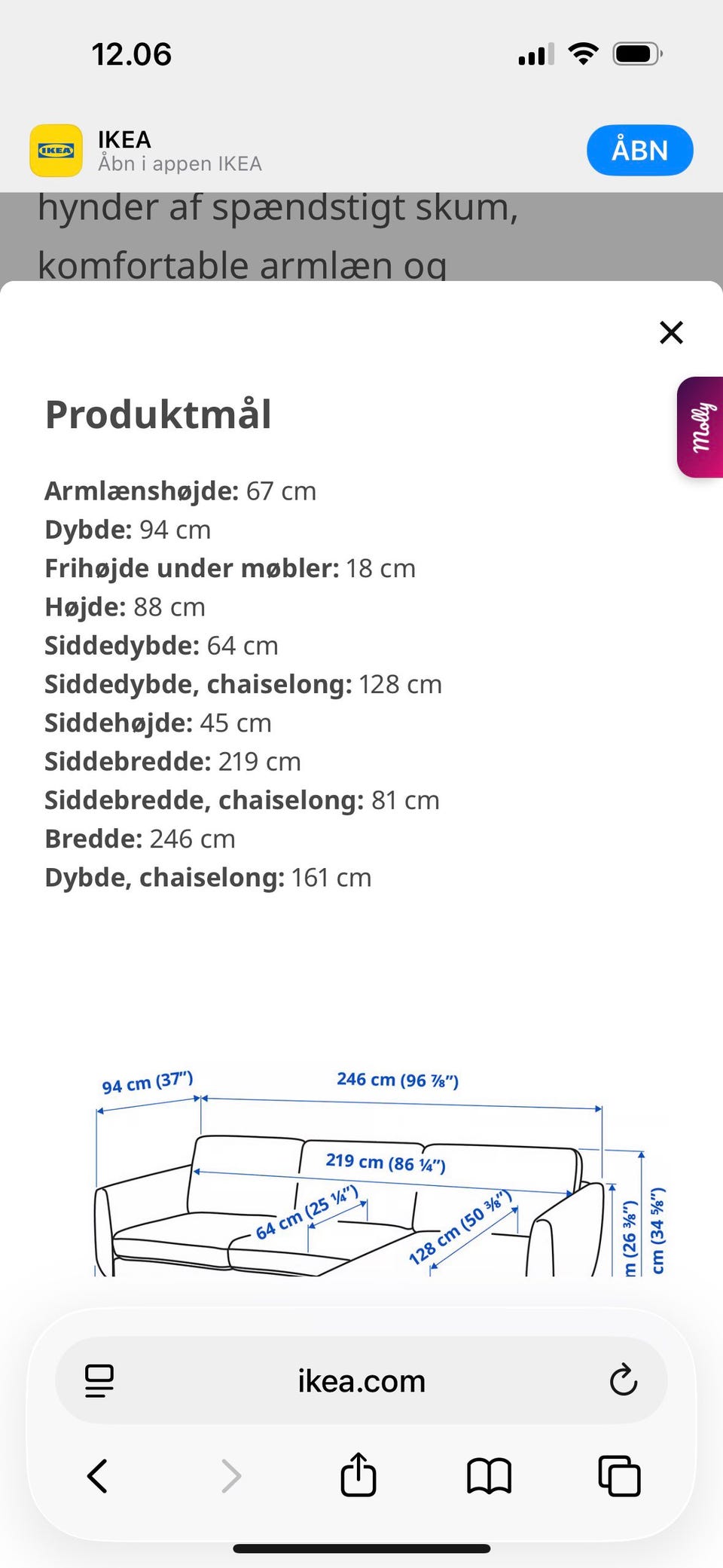Image resolution: width=723 pixels, height=1568 pixels.
Task: Tap the back navigation arrow
Action: pos(97,1475)
